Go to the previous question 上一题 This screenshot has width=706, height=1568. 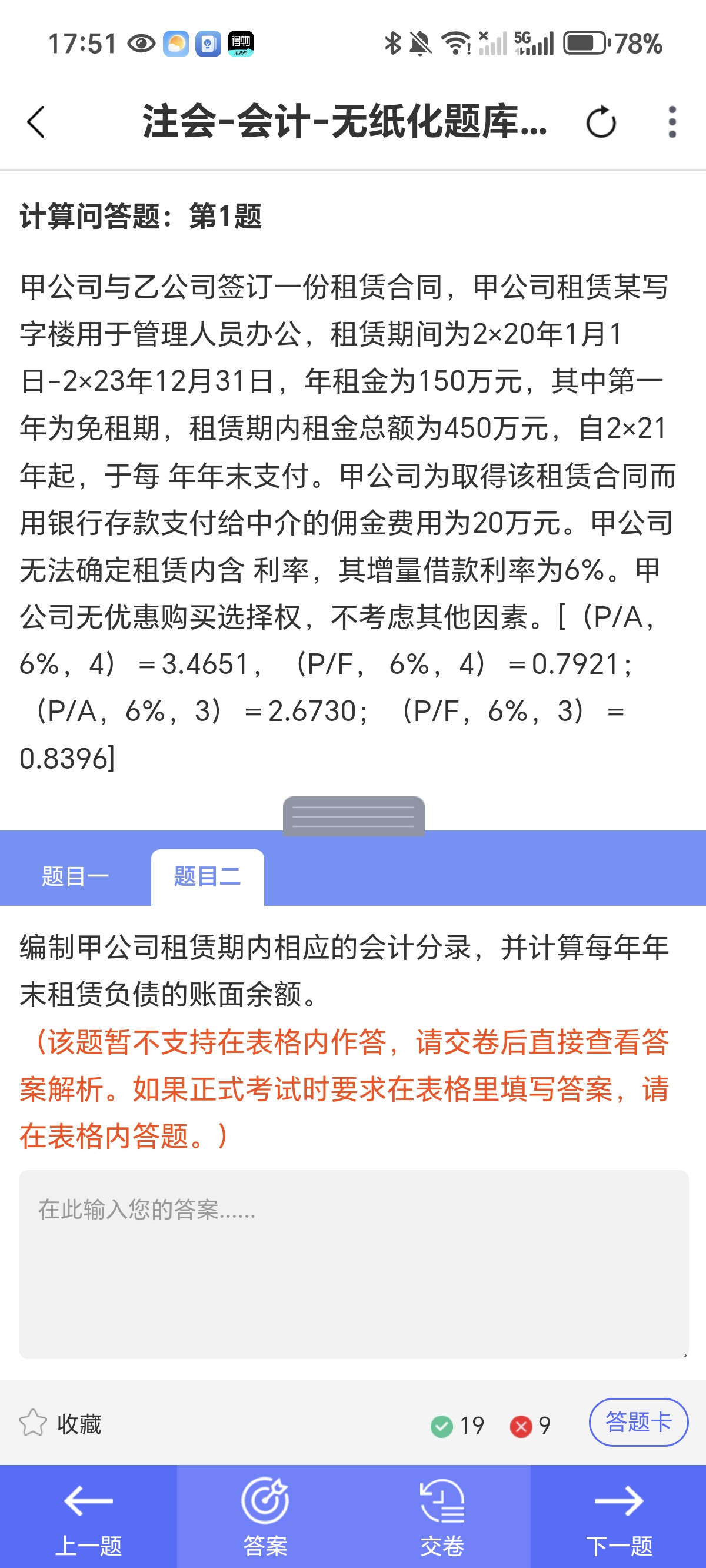(x=88, y=1516)
